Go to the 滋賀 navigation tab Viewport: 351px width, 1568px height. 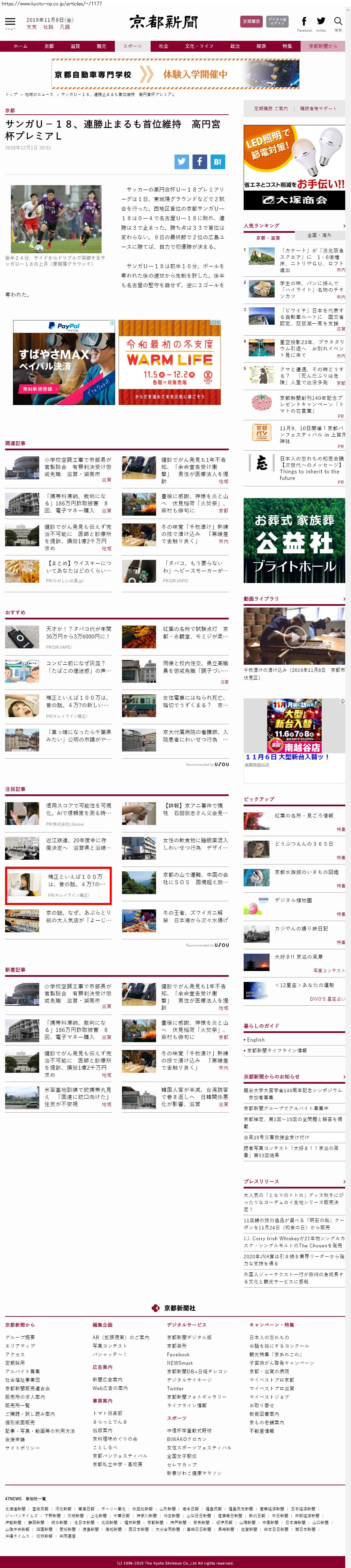click(x=75, y=46)
